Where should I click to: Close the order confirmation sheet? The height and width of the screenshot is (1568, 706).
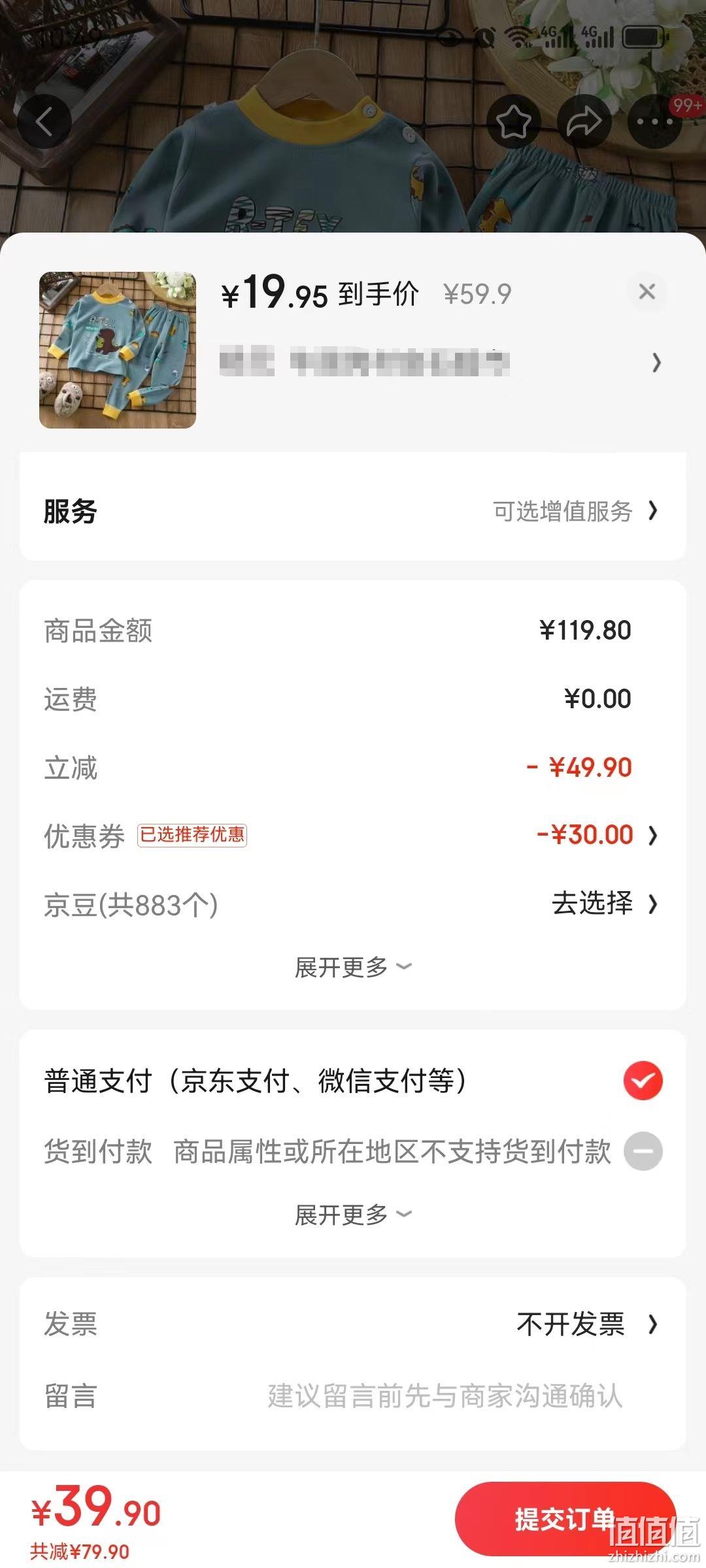(647, 291)
